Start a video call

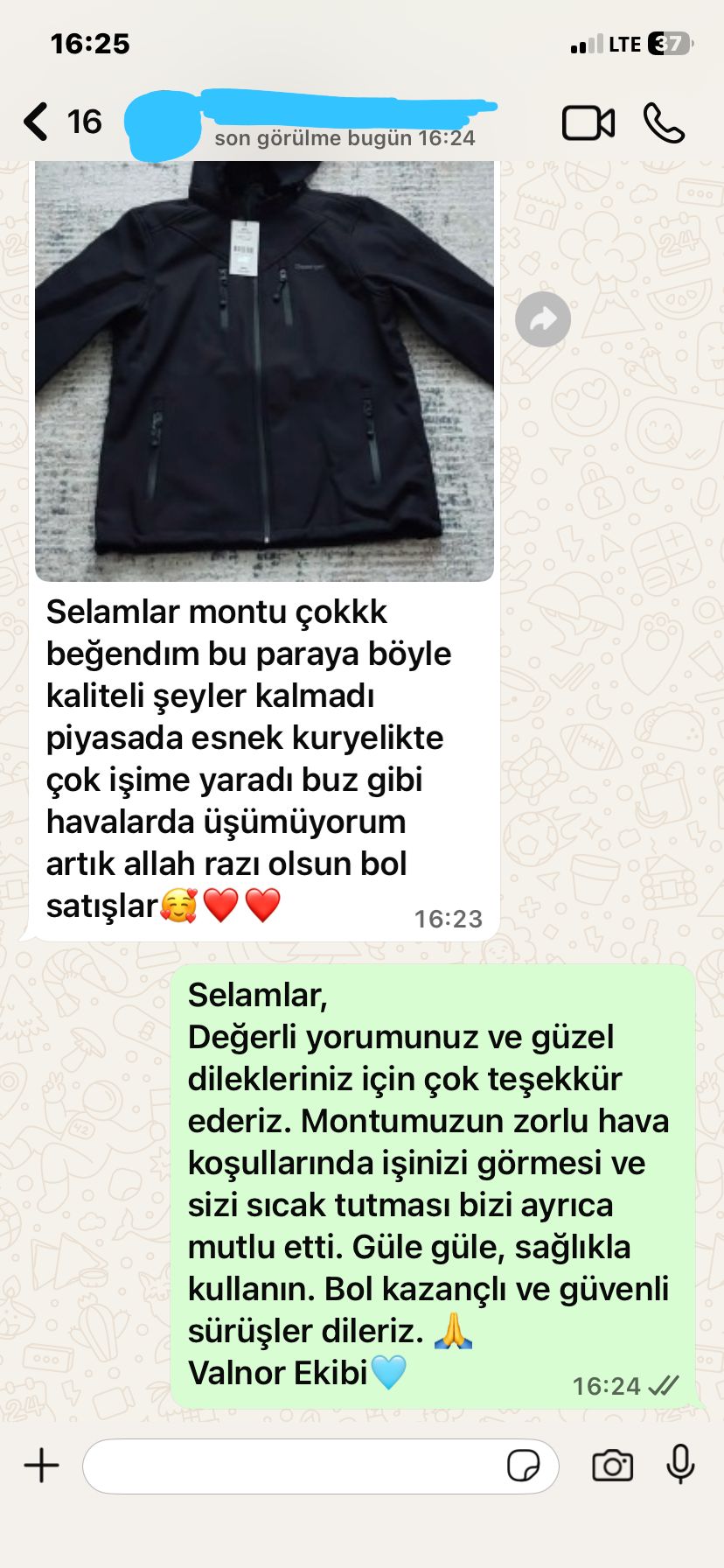(x=588, y=123)
